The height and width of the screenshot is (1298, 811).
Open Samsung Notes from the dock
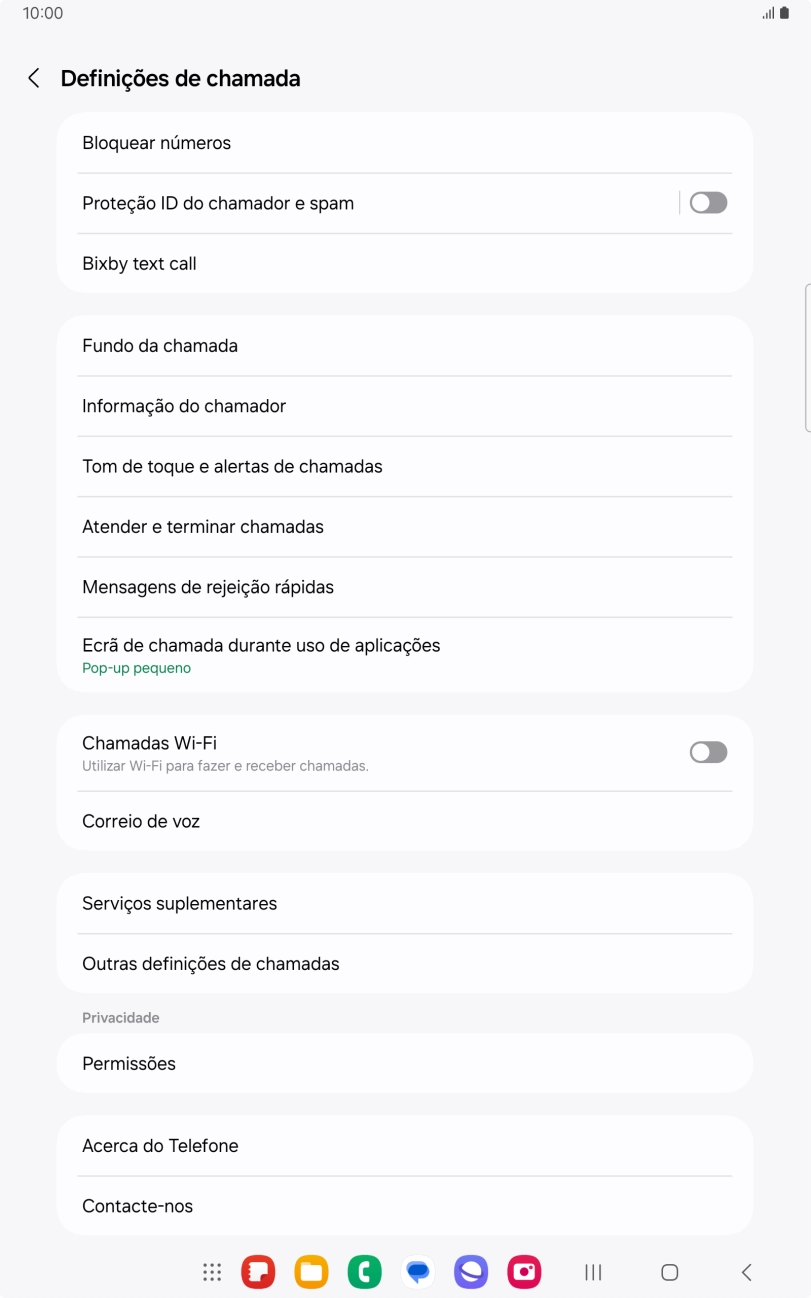point(258,1272)
